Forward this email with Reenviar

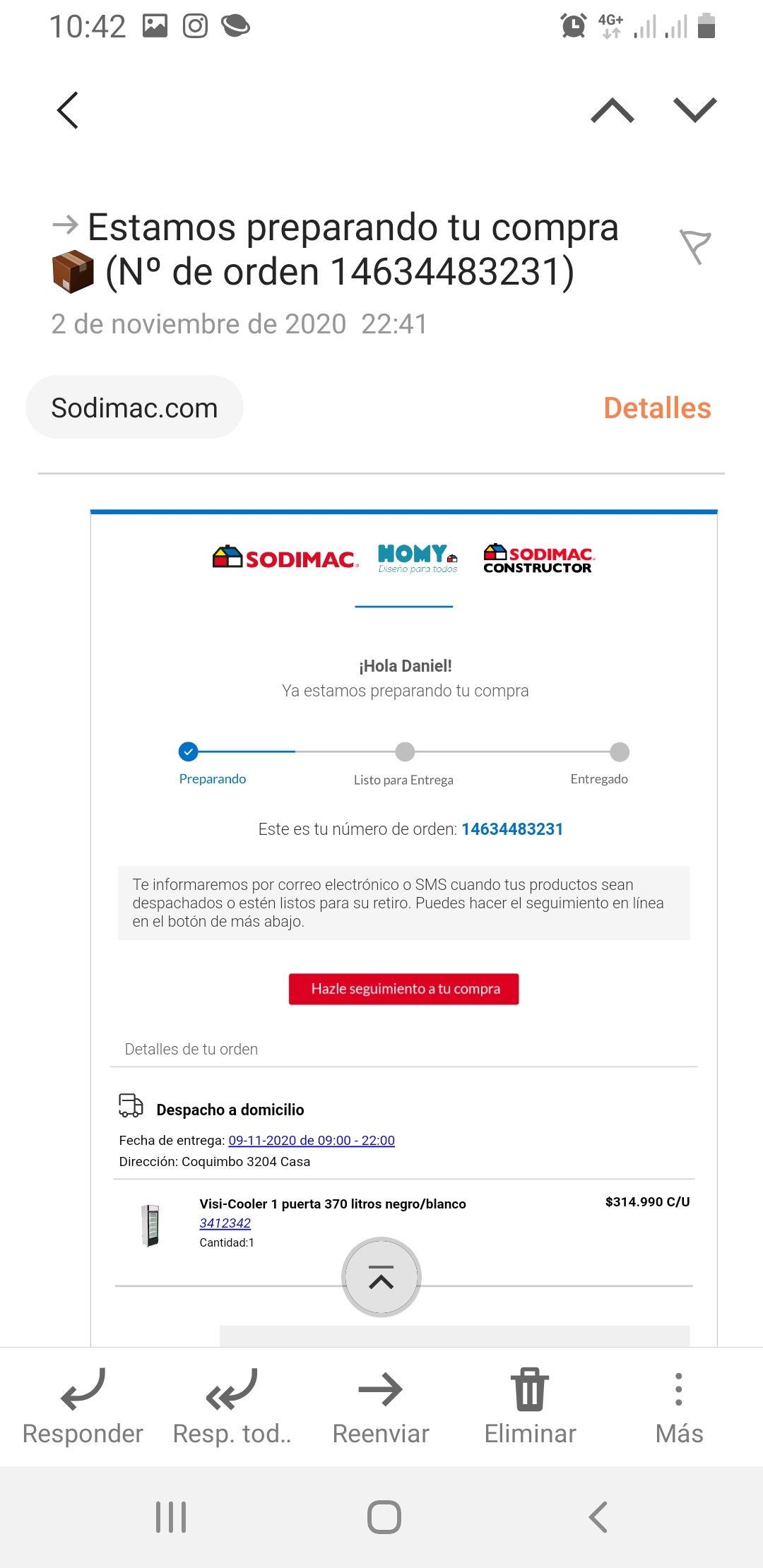point(381,1407)
